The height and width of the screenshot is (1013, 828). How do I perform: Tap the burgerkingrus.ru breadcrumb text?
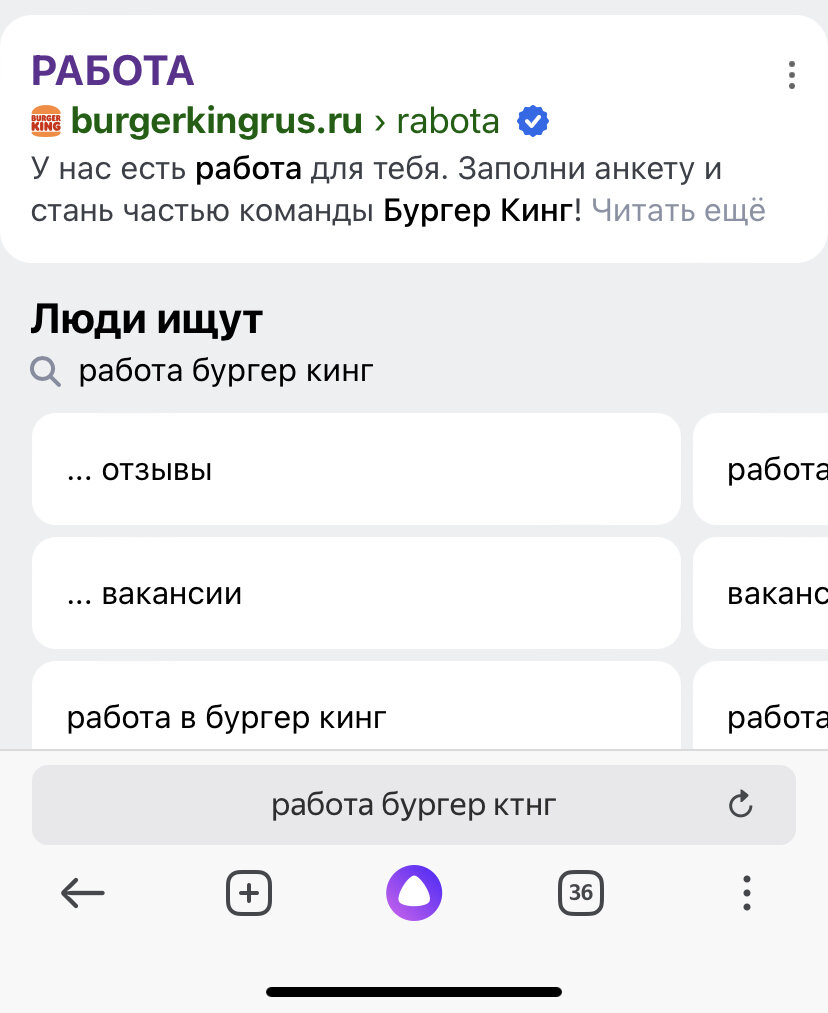pyautogui.click(x=220, y=120)
